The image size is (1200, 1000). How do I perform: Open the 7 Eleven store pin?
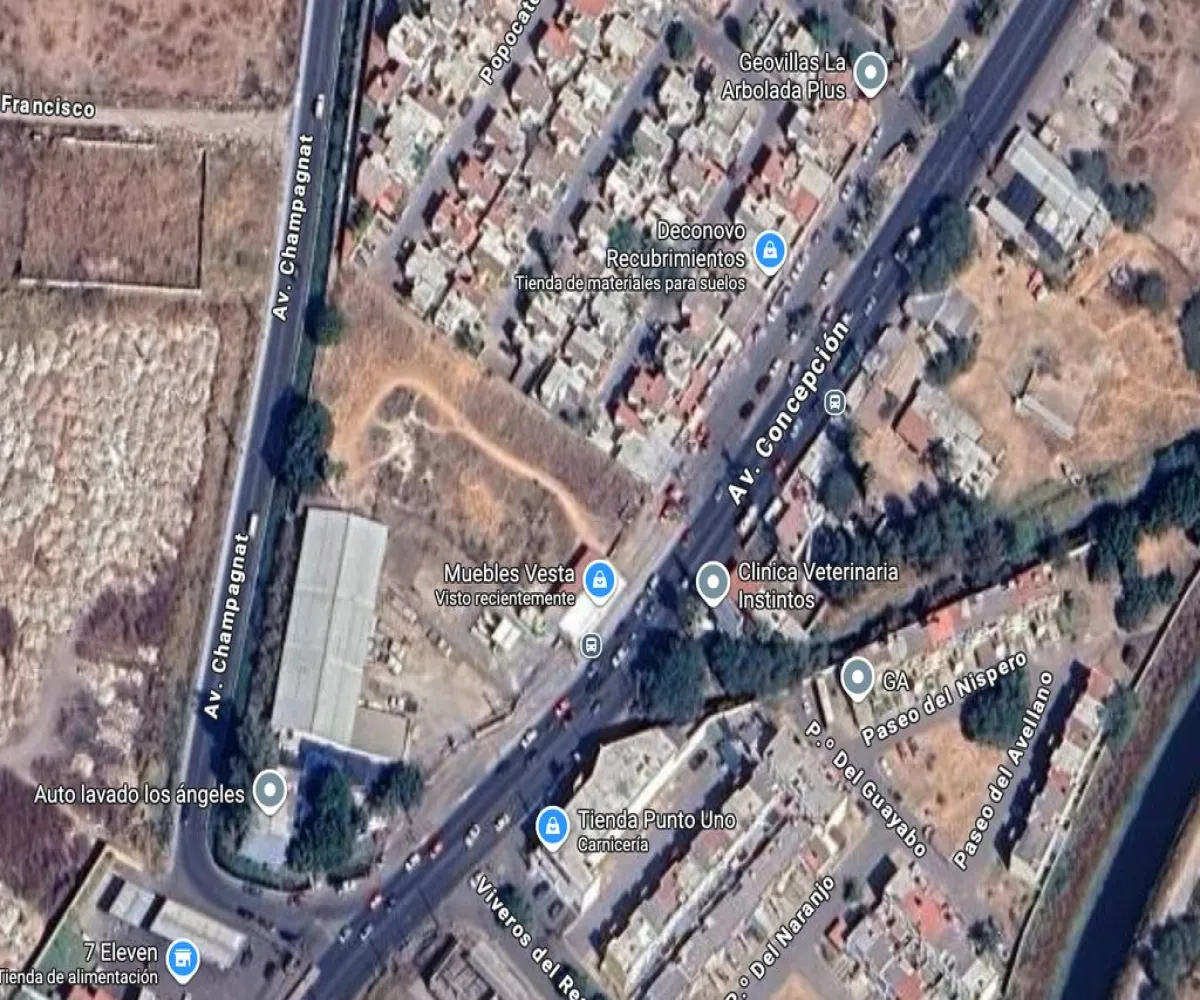point(182,958)
